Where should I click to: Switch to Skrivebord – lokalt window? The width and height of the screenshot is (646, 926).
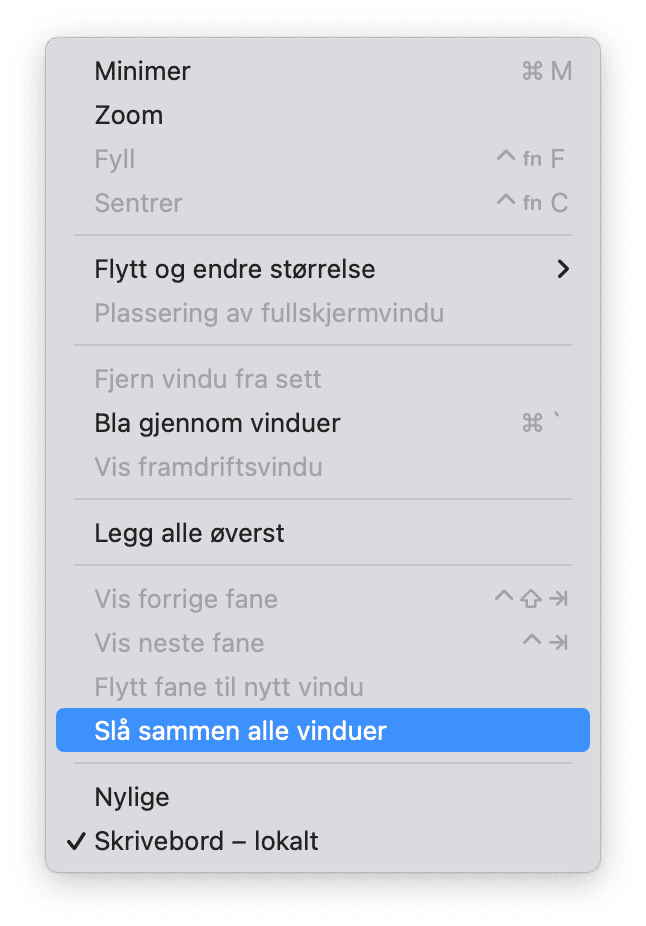pos(206,841)
